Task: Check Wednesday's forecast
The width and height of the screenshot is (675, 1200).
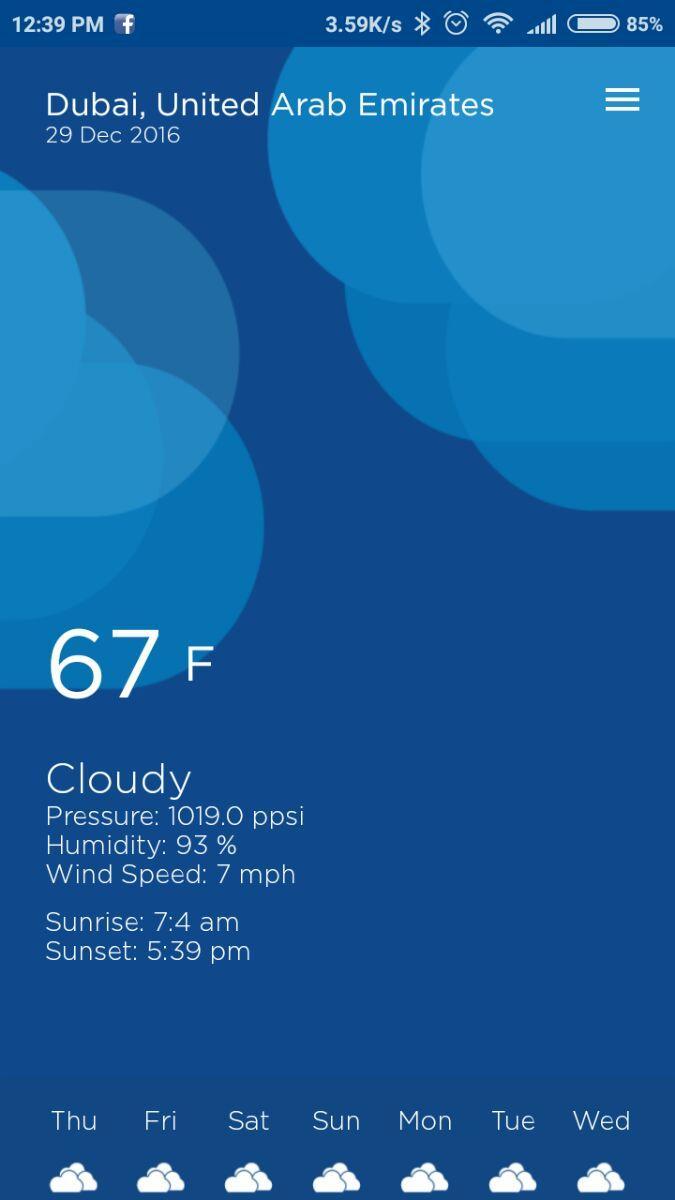Action: point(601,1150)
